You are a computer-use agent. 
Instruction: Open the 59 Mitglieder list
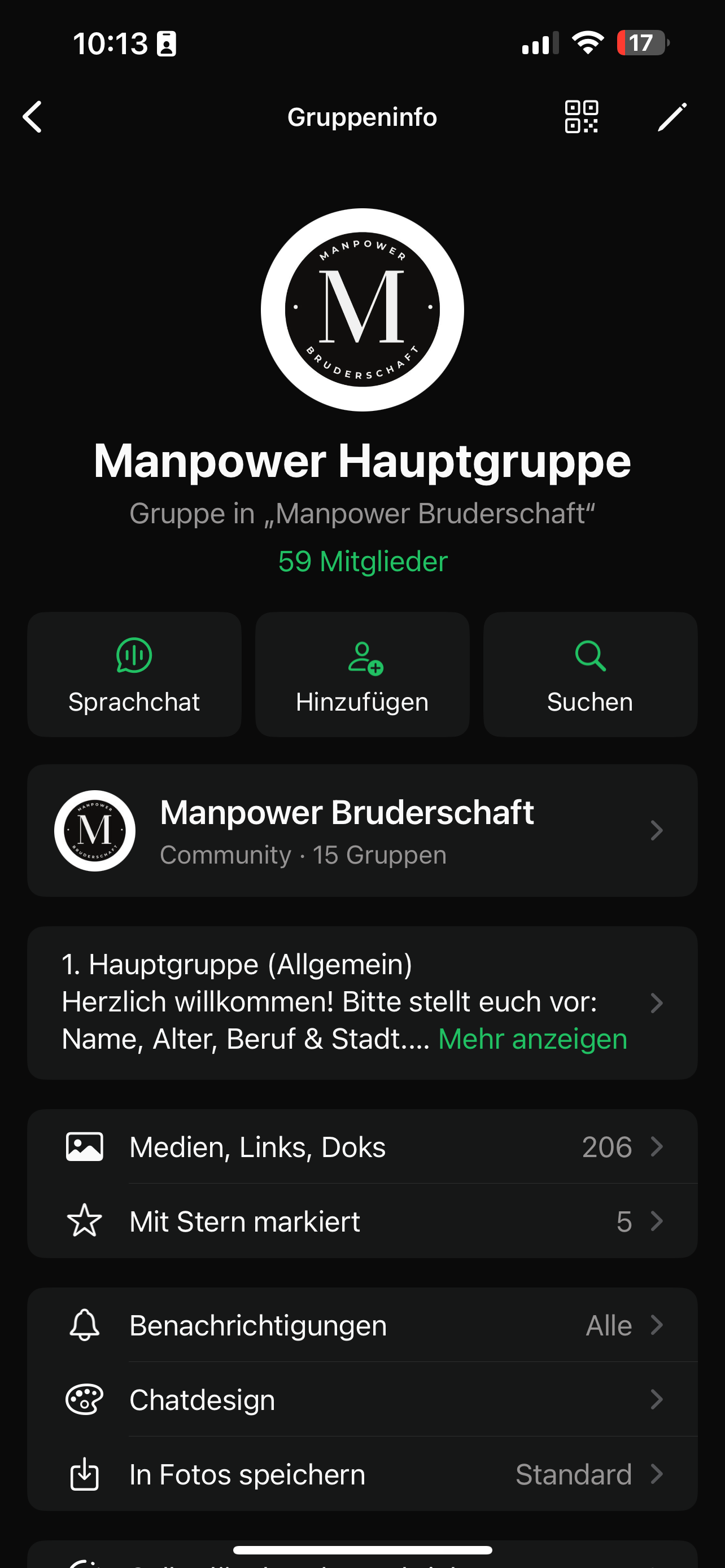pyautogui.click(x=362, y=561)
